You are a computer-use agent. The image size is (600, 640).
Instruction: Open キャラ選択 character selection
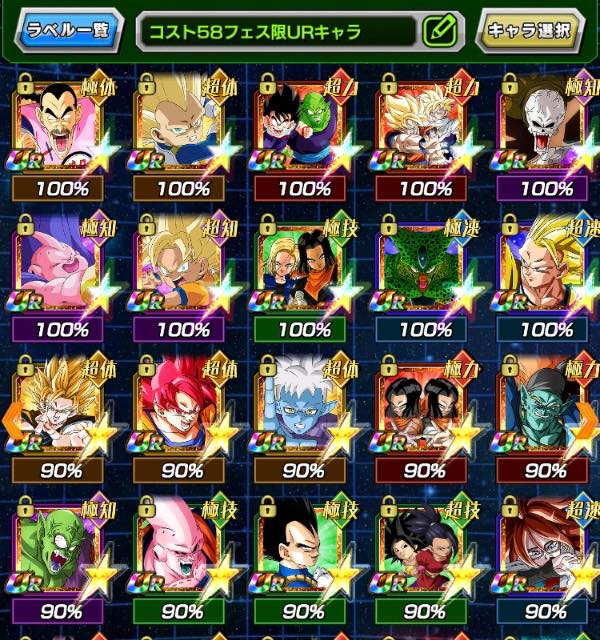click(529, 30)
